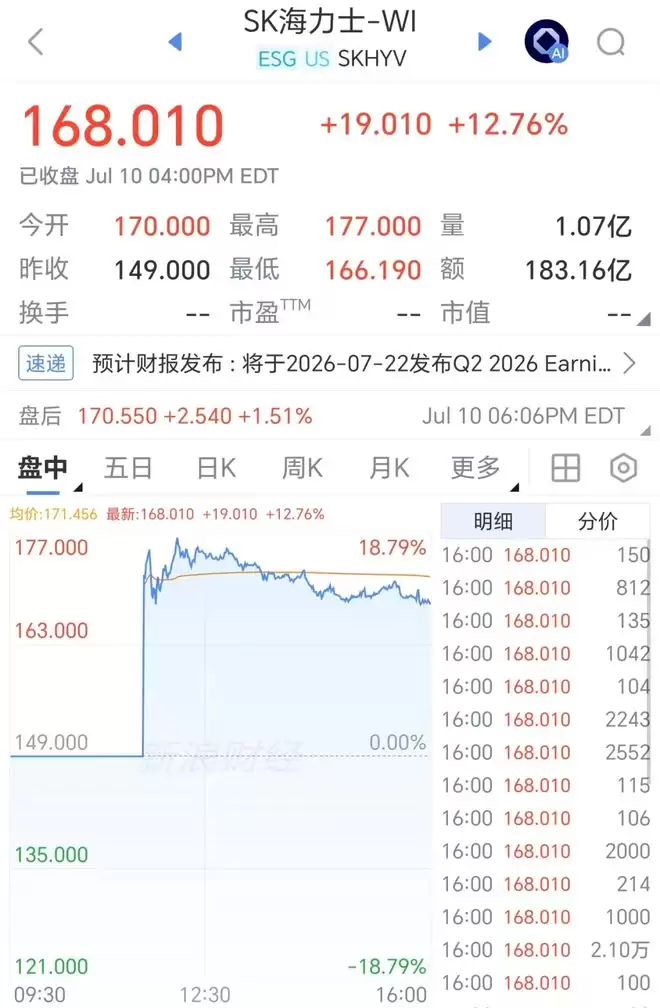Switch to the previous stock with left triangle
The image size is (660, 1008).
coord(175,42)
